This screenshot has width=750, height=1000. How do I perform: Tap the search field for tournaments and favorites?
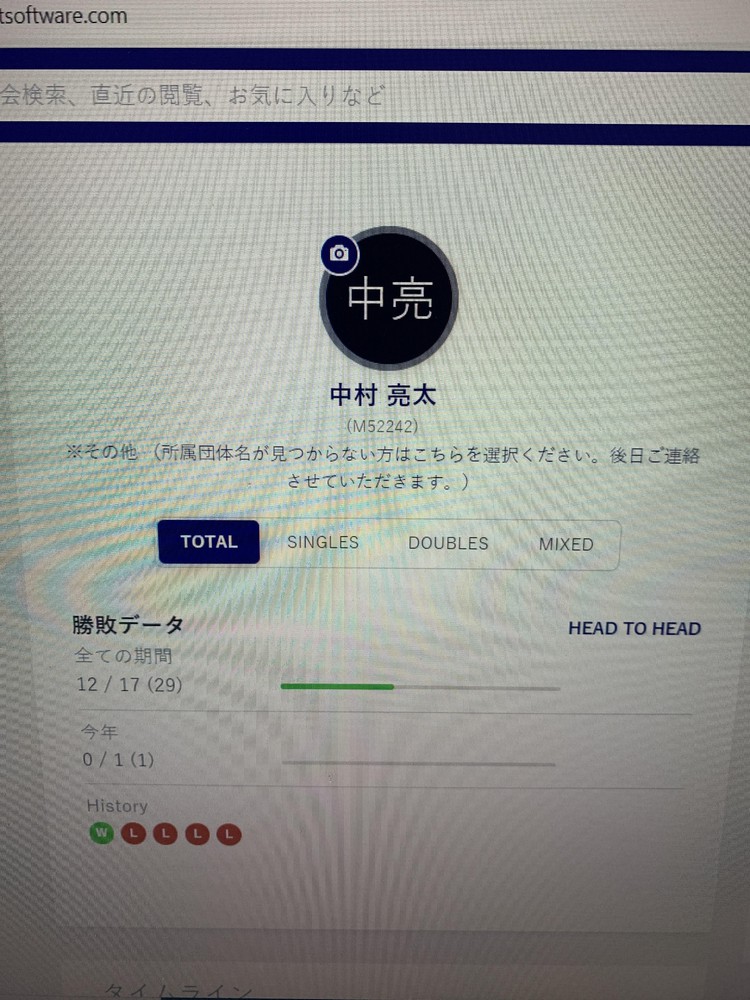coord(300,97)
